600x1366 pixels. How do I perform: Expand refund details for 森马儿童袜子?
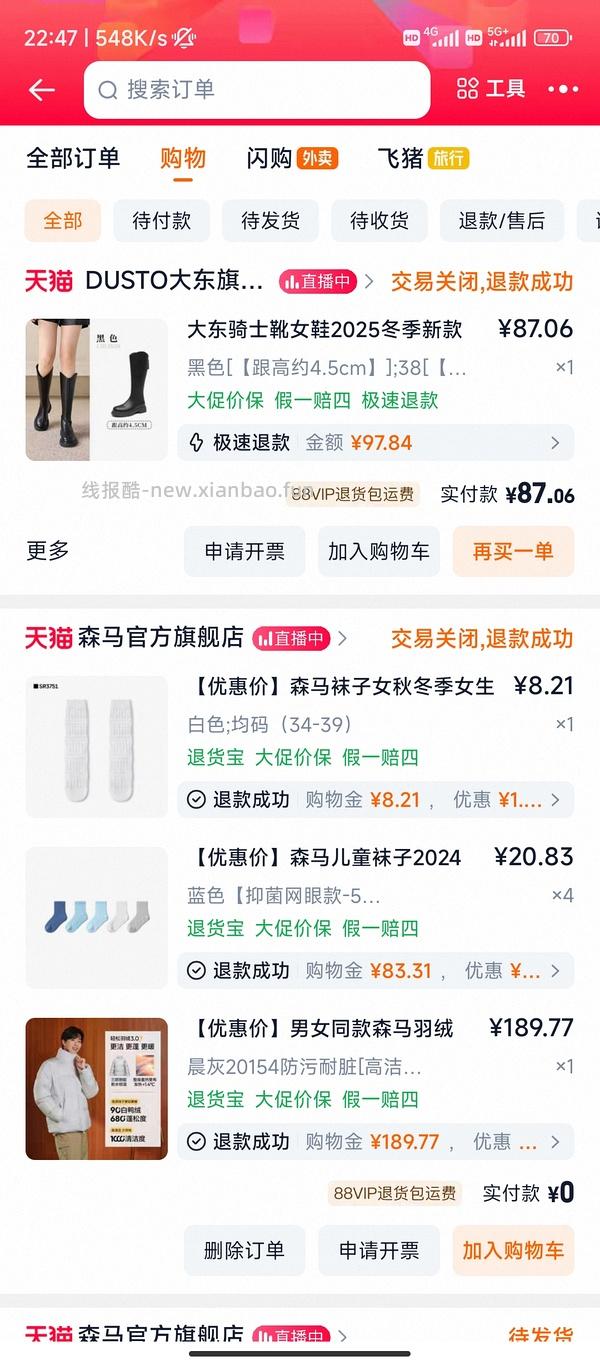[x=376, y=970]
